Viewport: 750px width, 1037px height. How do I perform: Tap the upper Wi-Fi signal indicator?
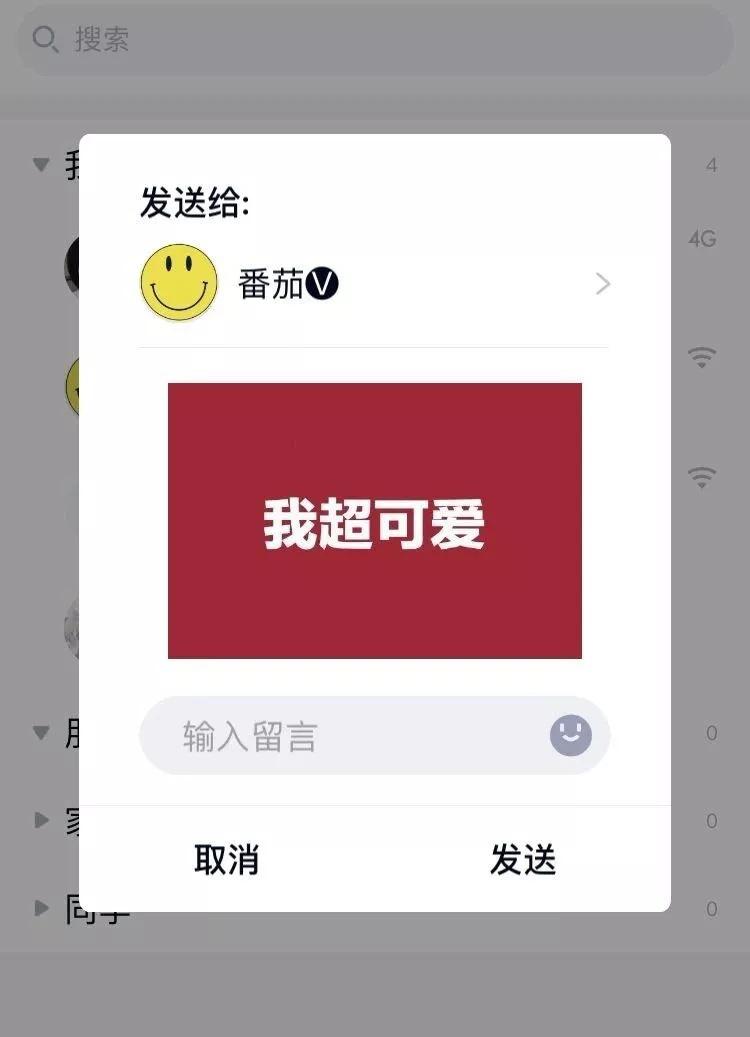click(701, 357)
